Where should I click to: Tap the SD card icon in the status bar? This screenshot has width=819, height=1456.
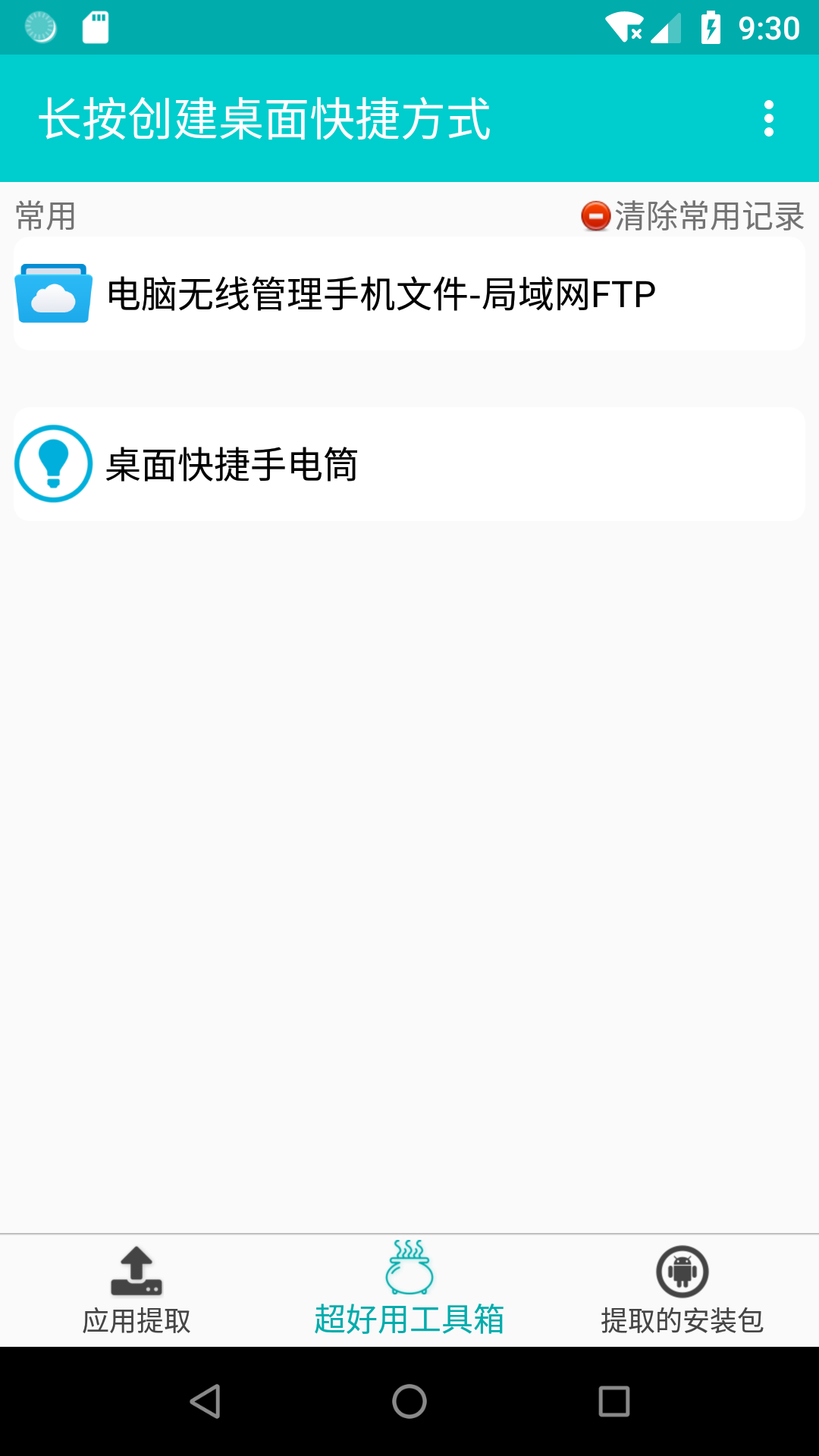(x=96, y=27)
